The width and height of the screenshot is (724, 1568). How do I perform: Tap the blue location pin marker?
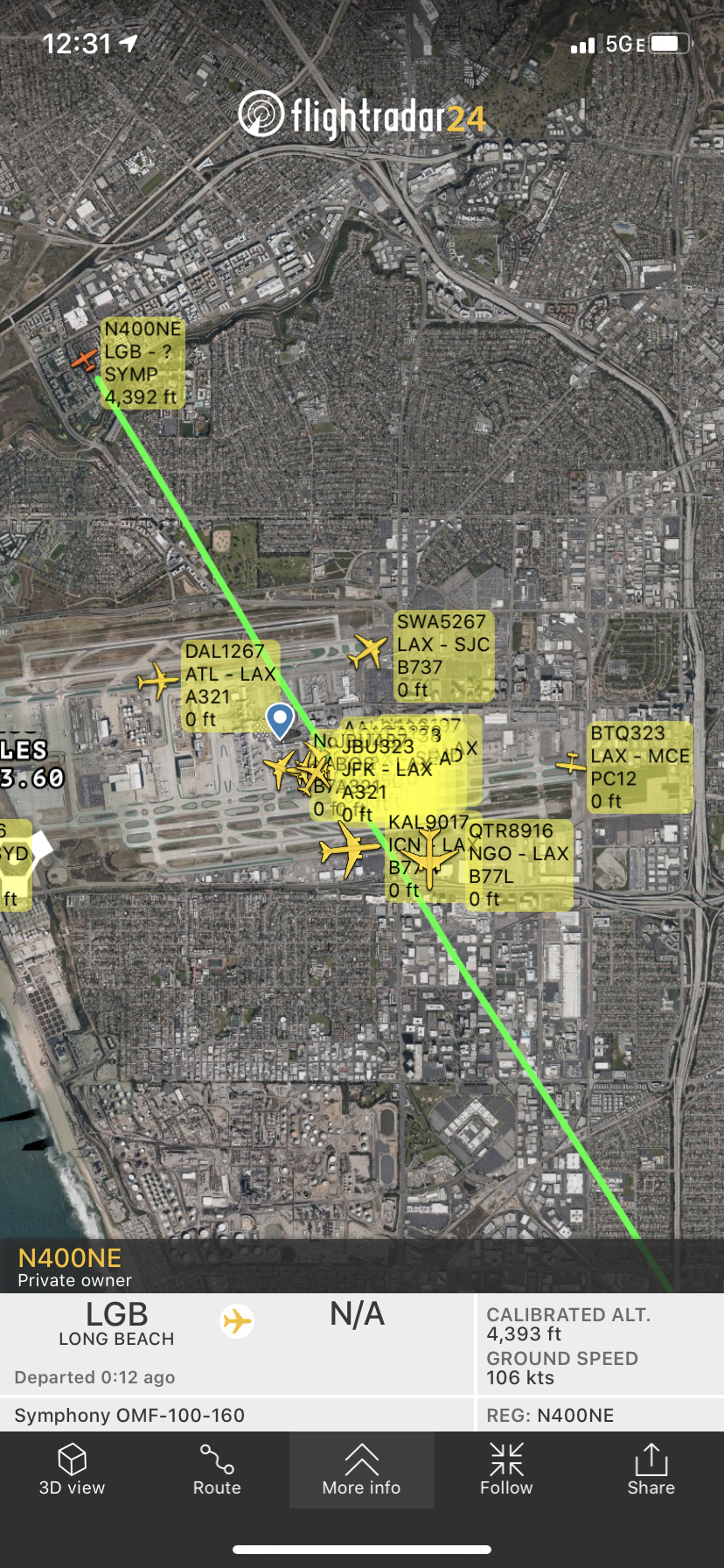click(x=280, y=719)
